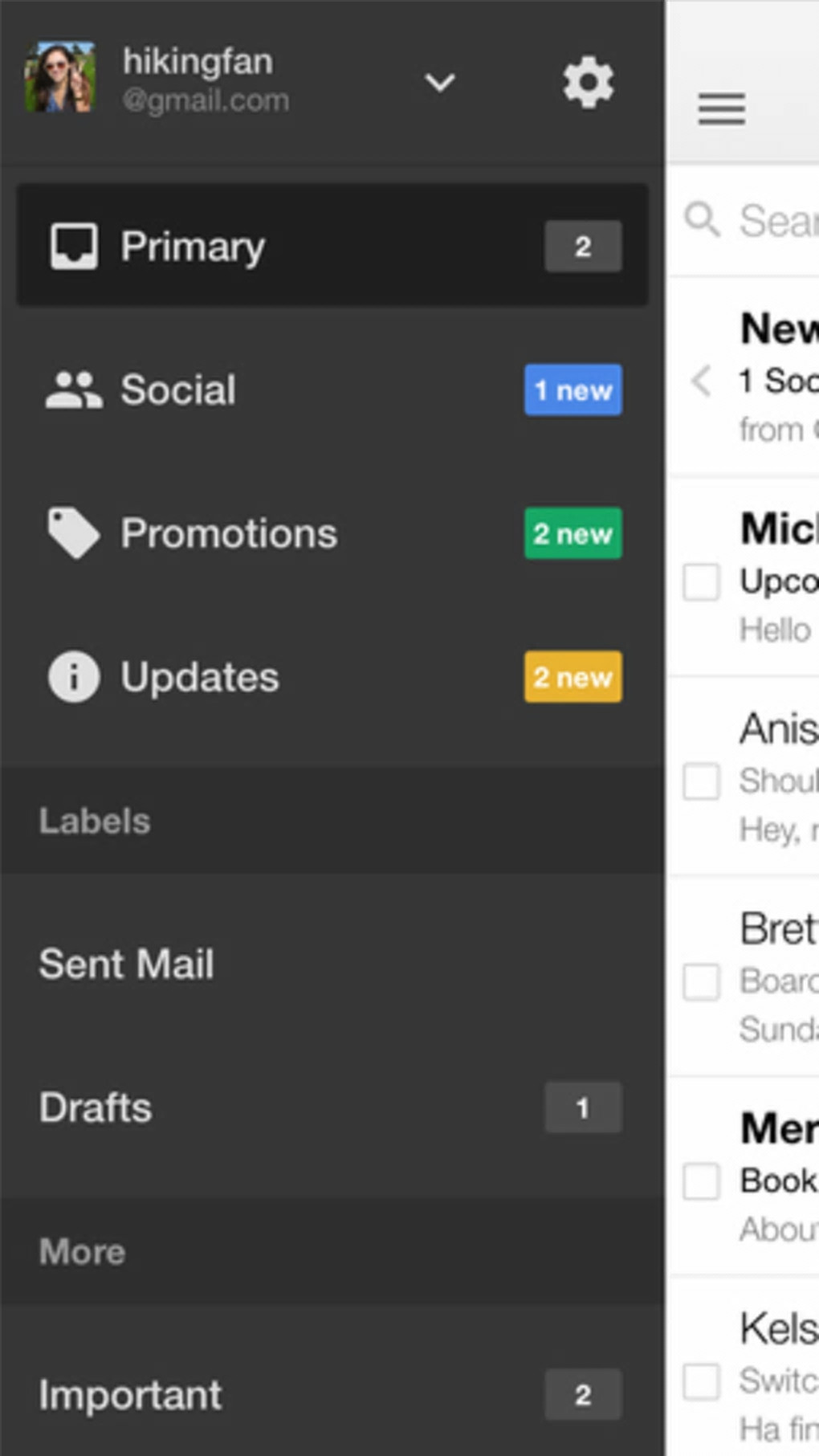Viewport: 819px width, 1456px height.
Task: Tap the search mail field
Action: [x=775, y=221]
